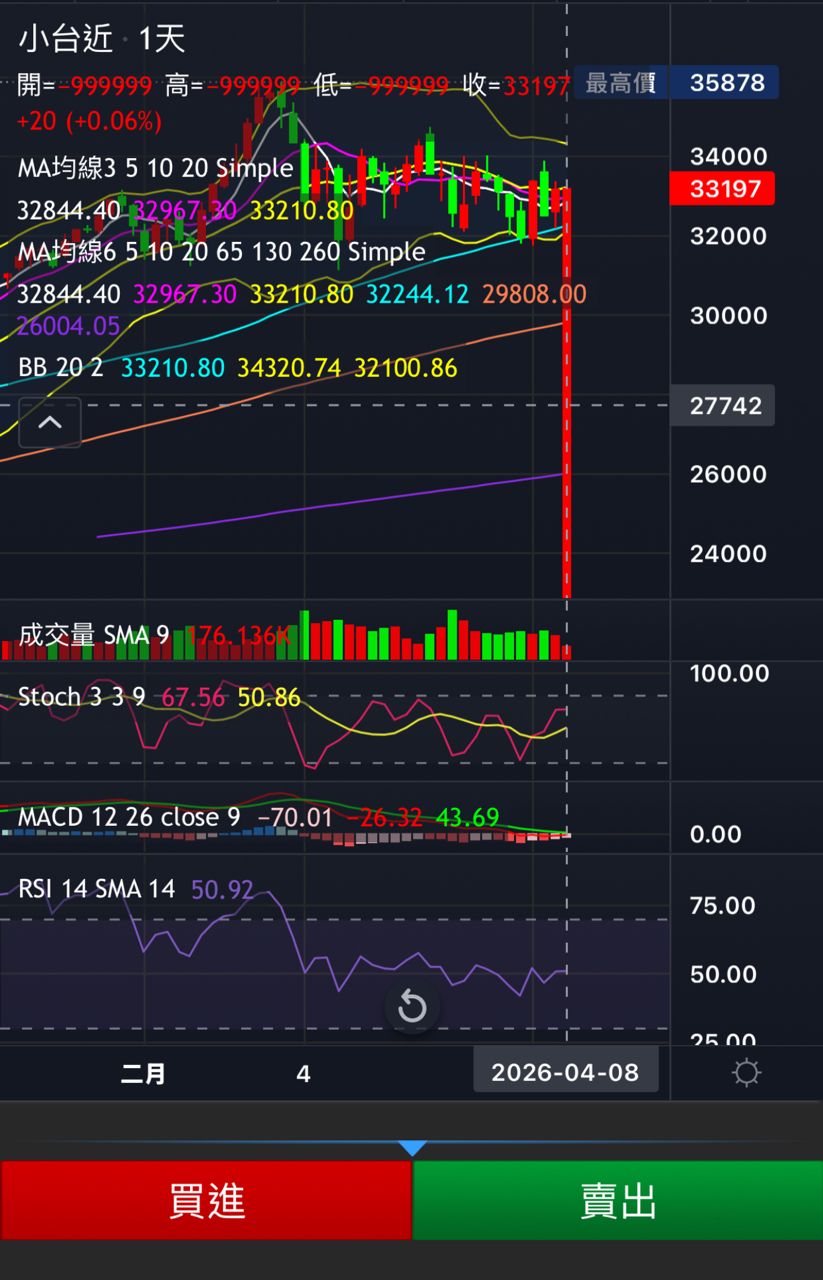Expand the panel via the blue triangle handle

412,1148
